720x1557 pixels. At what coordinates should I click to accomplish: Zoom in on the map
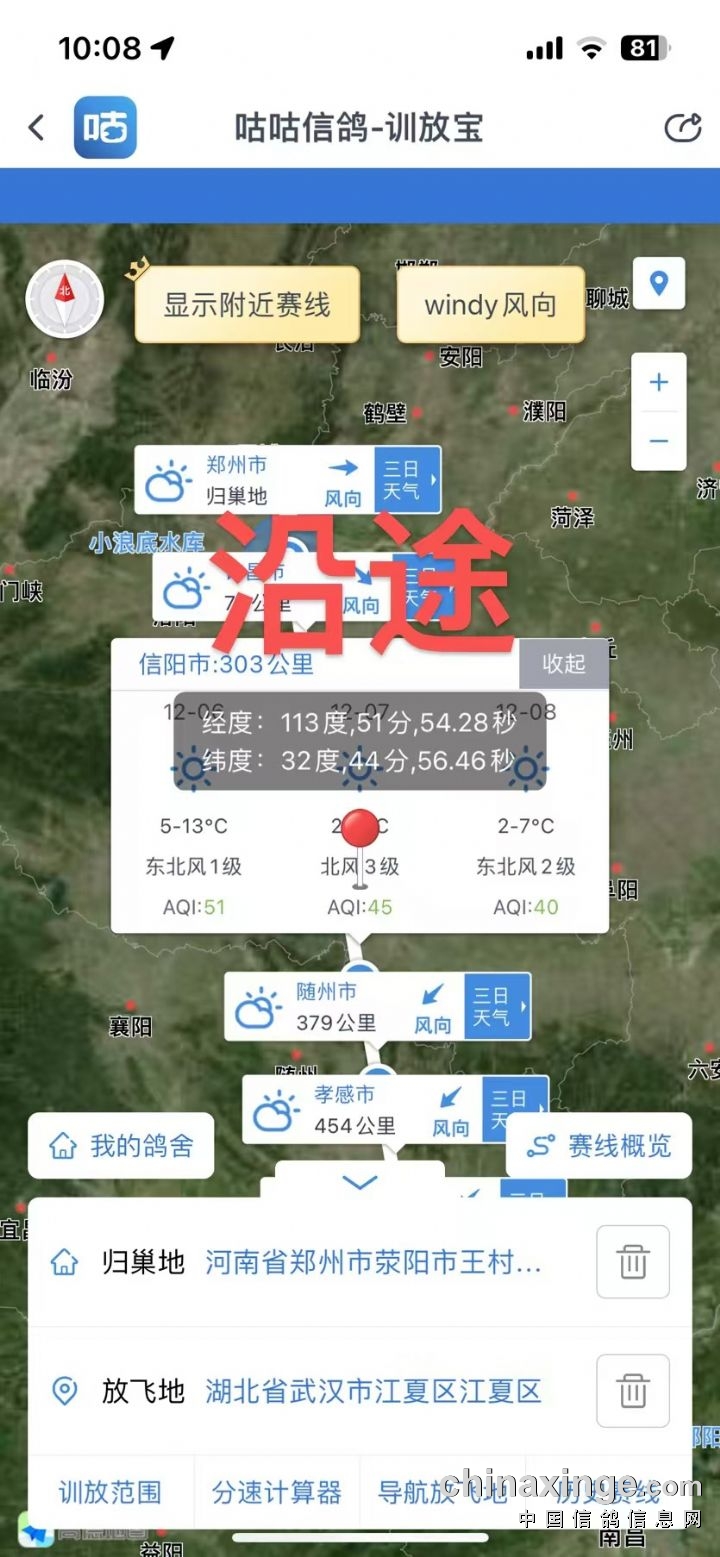click(x=659, y=382)
